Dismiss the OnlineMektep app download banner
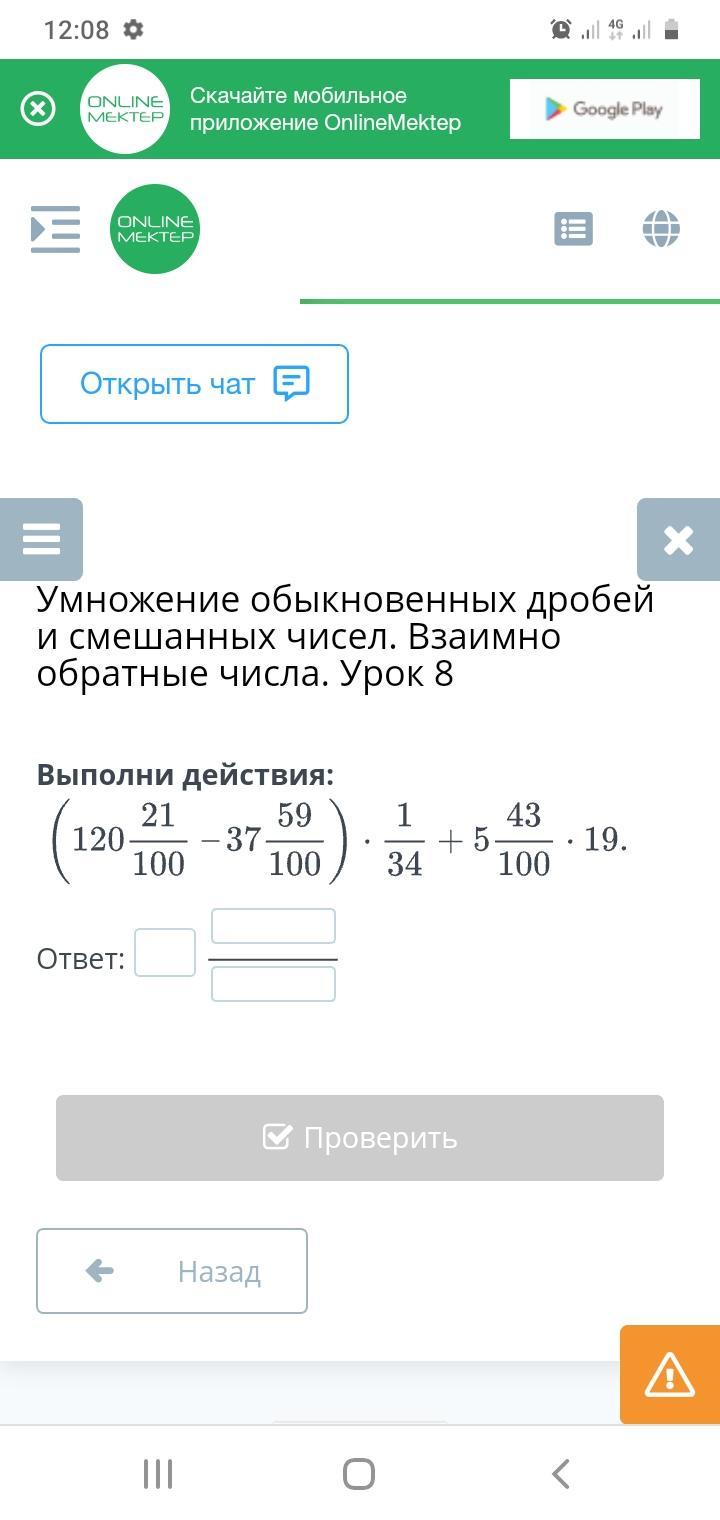The image size is (720, 1520). [x=38, y=108]
